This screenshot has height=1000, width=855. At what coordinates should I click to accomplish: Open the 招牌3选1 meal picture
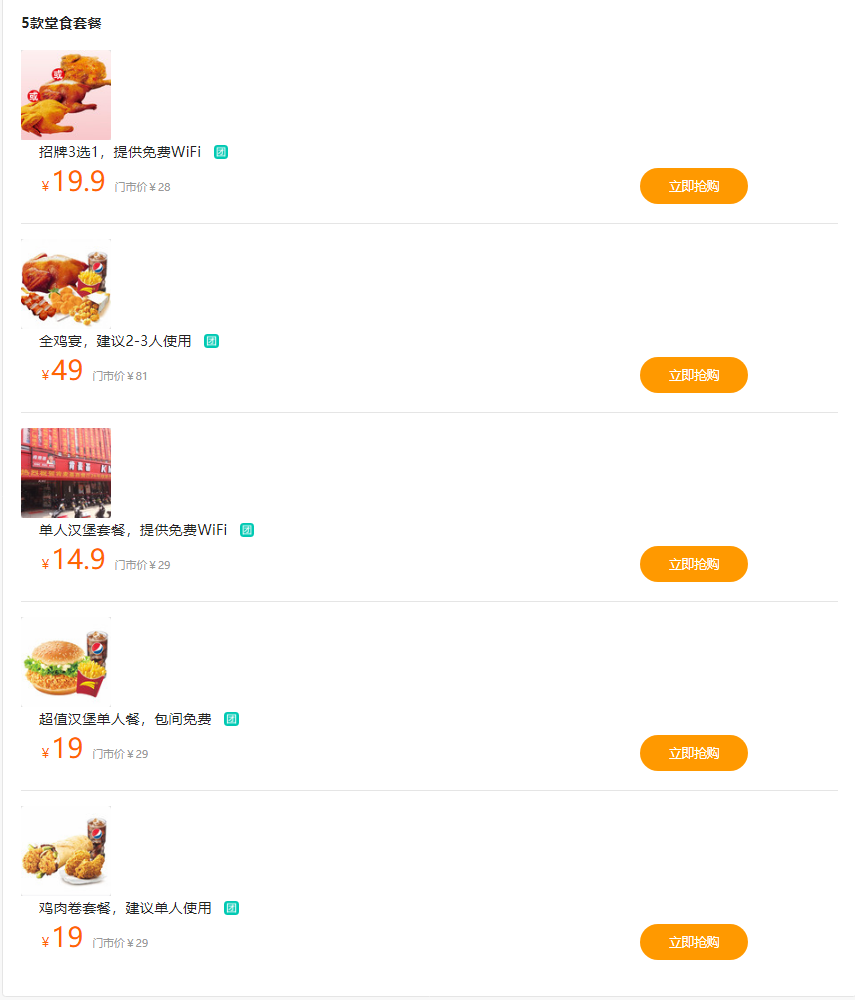tap(66, 95)
